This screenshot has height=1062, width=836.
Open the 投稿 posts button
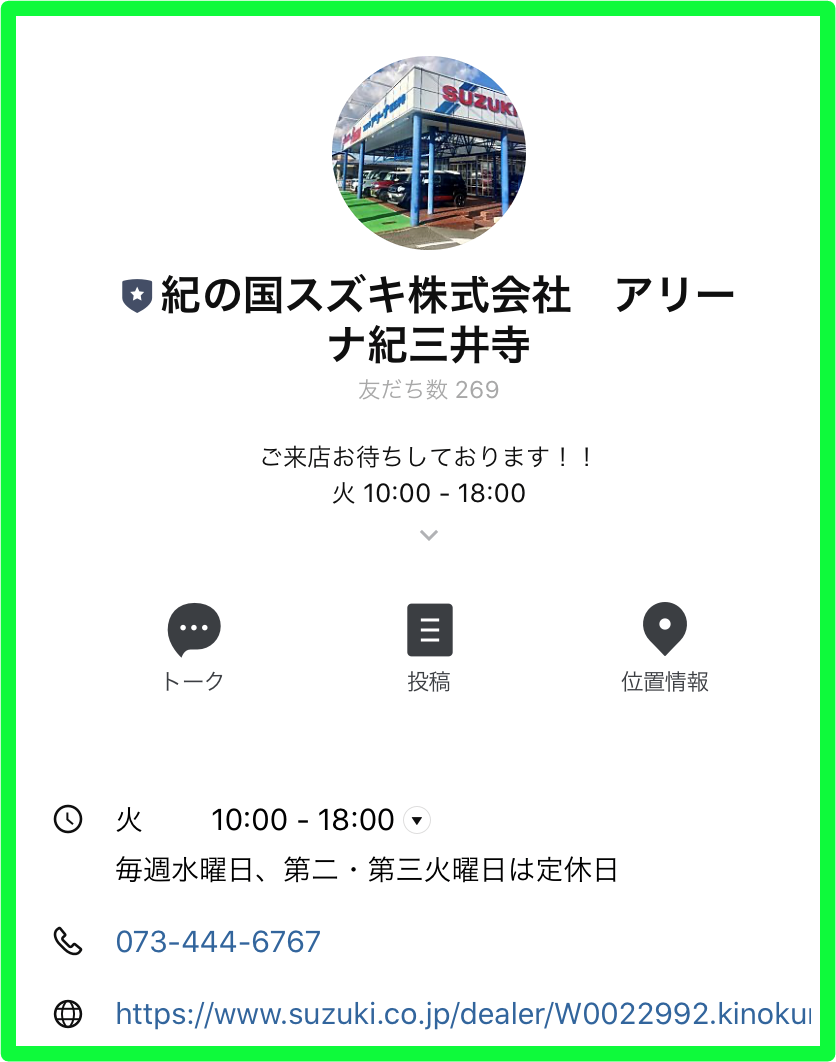pos(429,646)
